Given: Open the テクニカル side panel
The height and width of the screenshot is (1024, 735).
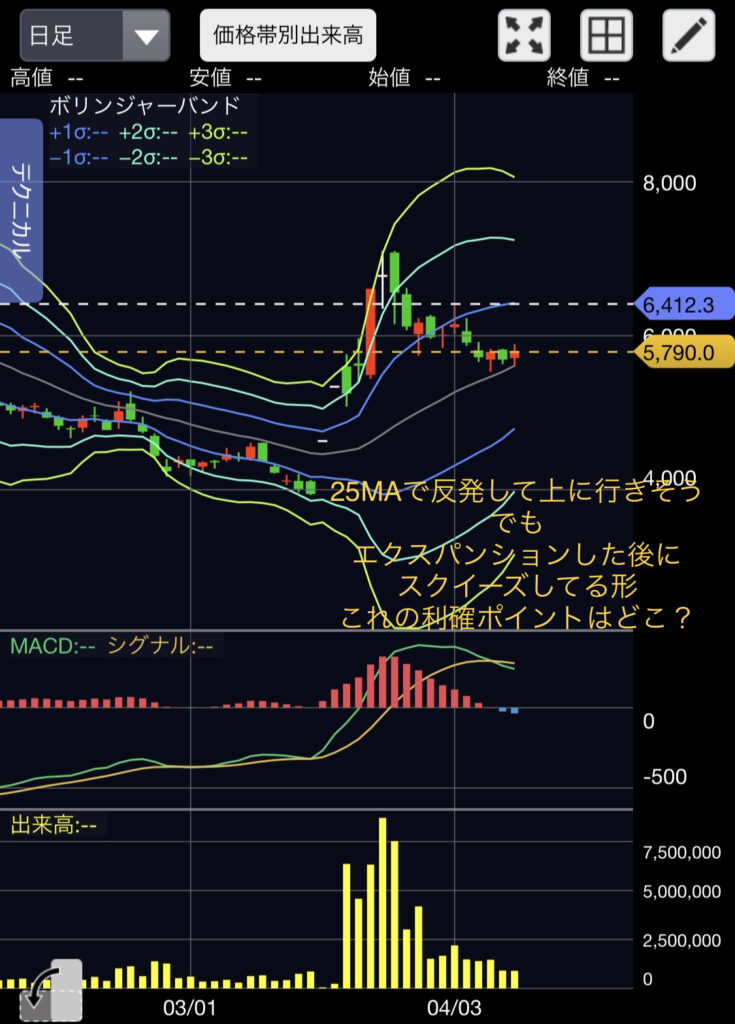Looking at the screenshot, I should 20,210.
